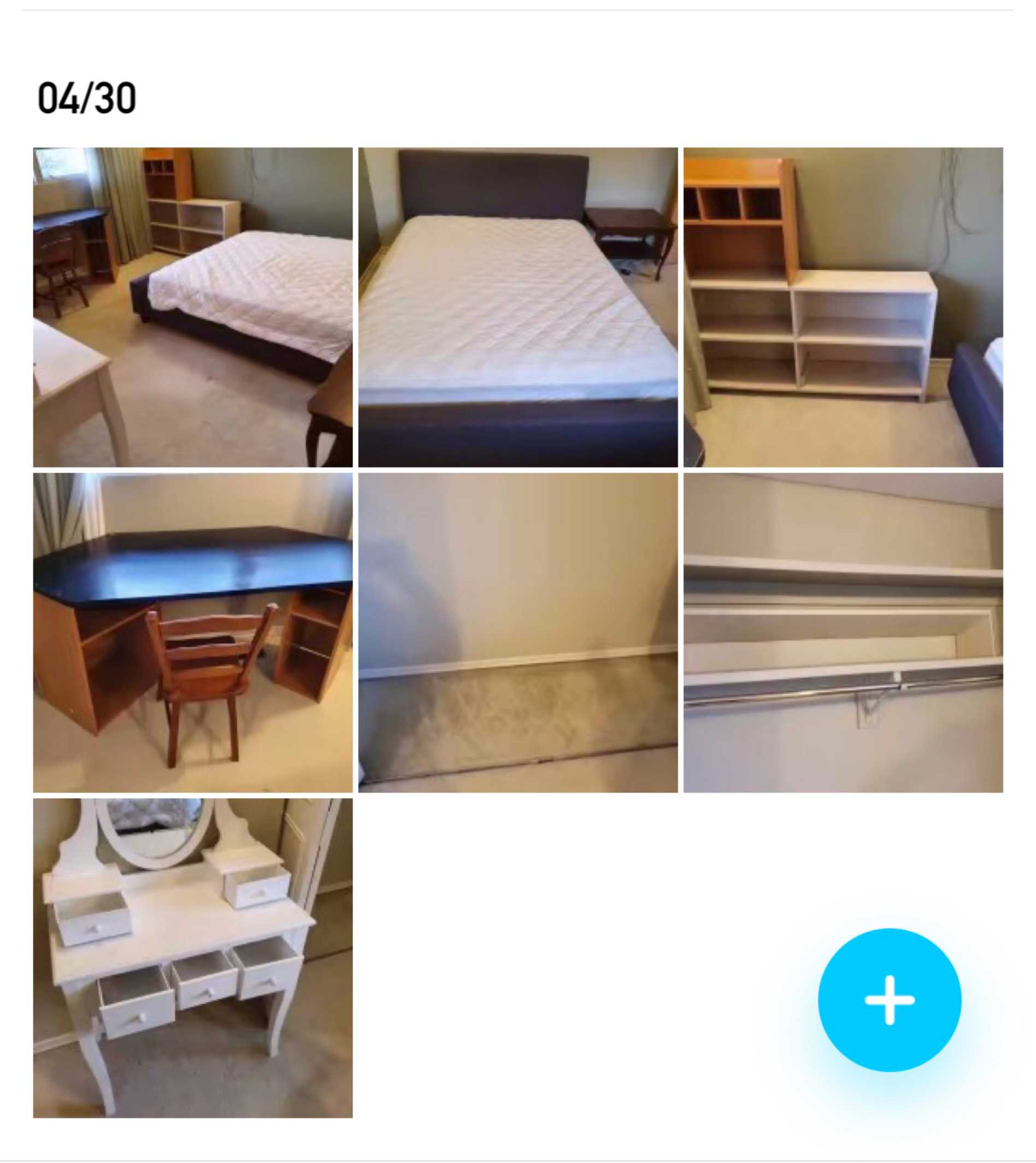Open the empty wall and carpet photo

pyautogui.click(x=517, y=632)
